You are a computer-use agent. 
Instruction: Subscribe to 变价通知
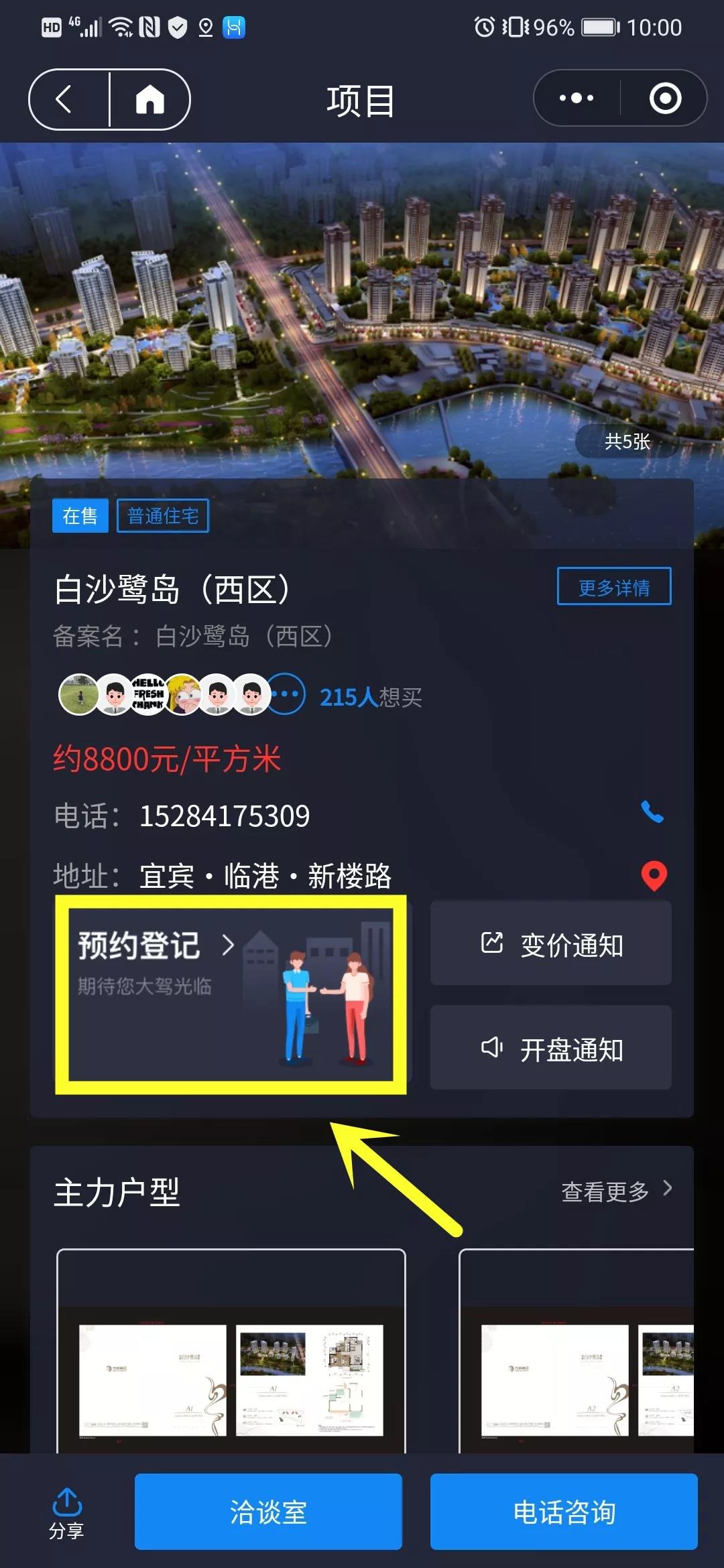(551, 943)
